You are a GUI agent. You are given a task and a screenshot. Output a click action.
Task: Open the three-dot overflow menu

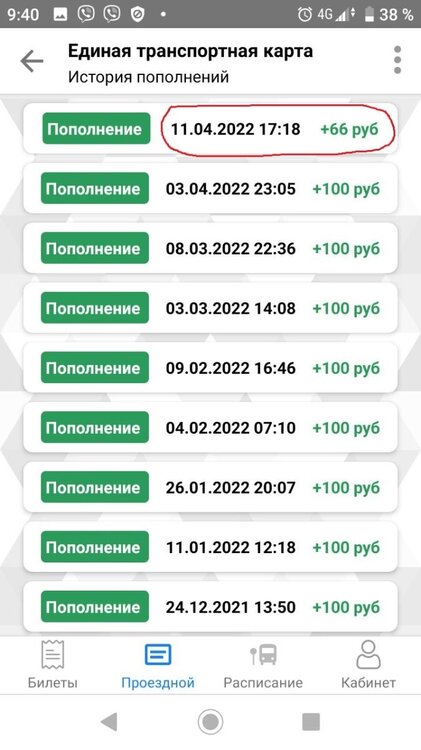[397, 60]
